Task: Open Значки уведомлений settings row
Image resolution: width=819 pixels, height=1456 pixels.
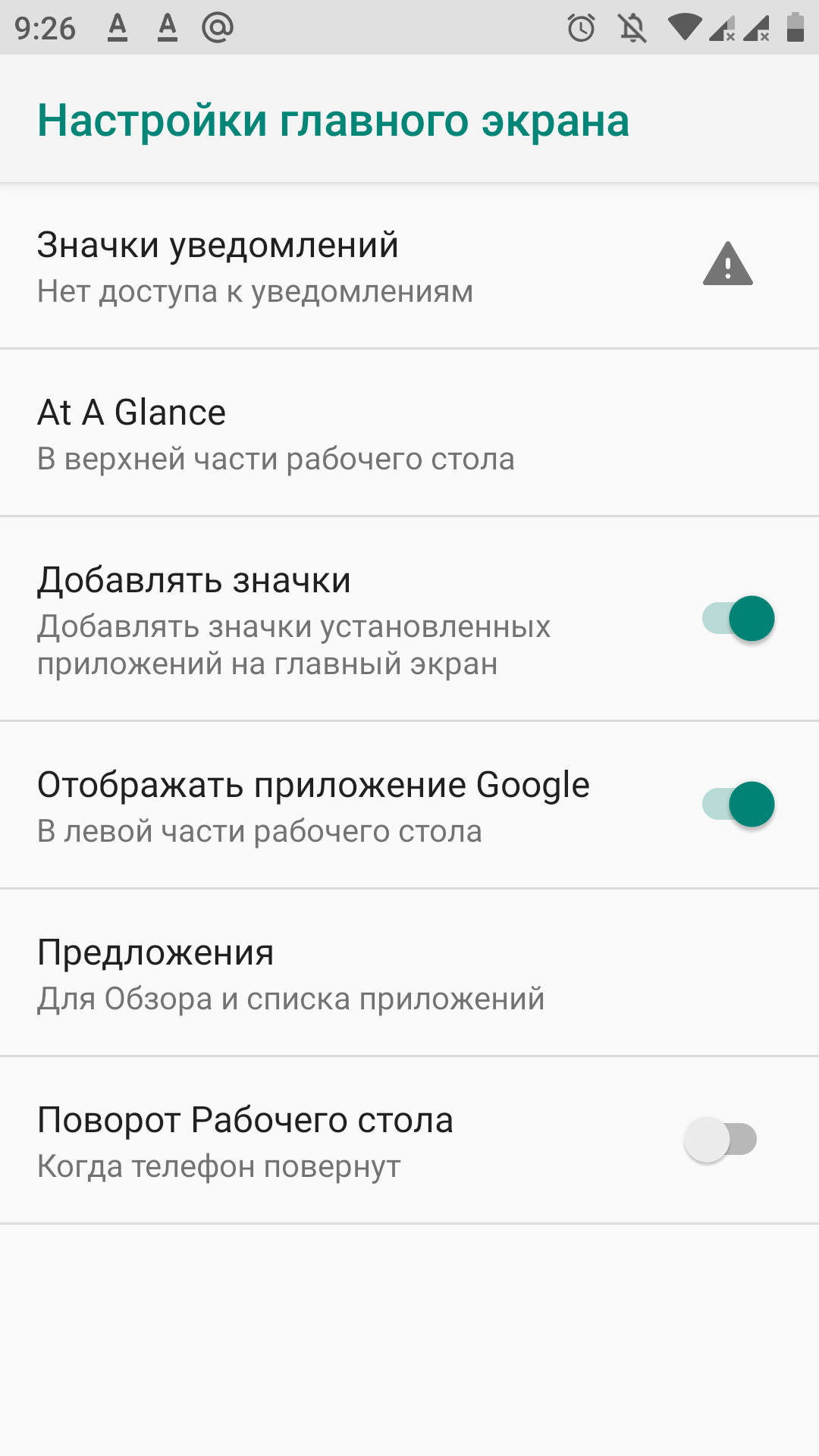Action: click(x=409, y=265)
